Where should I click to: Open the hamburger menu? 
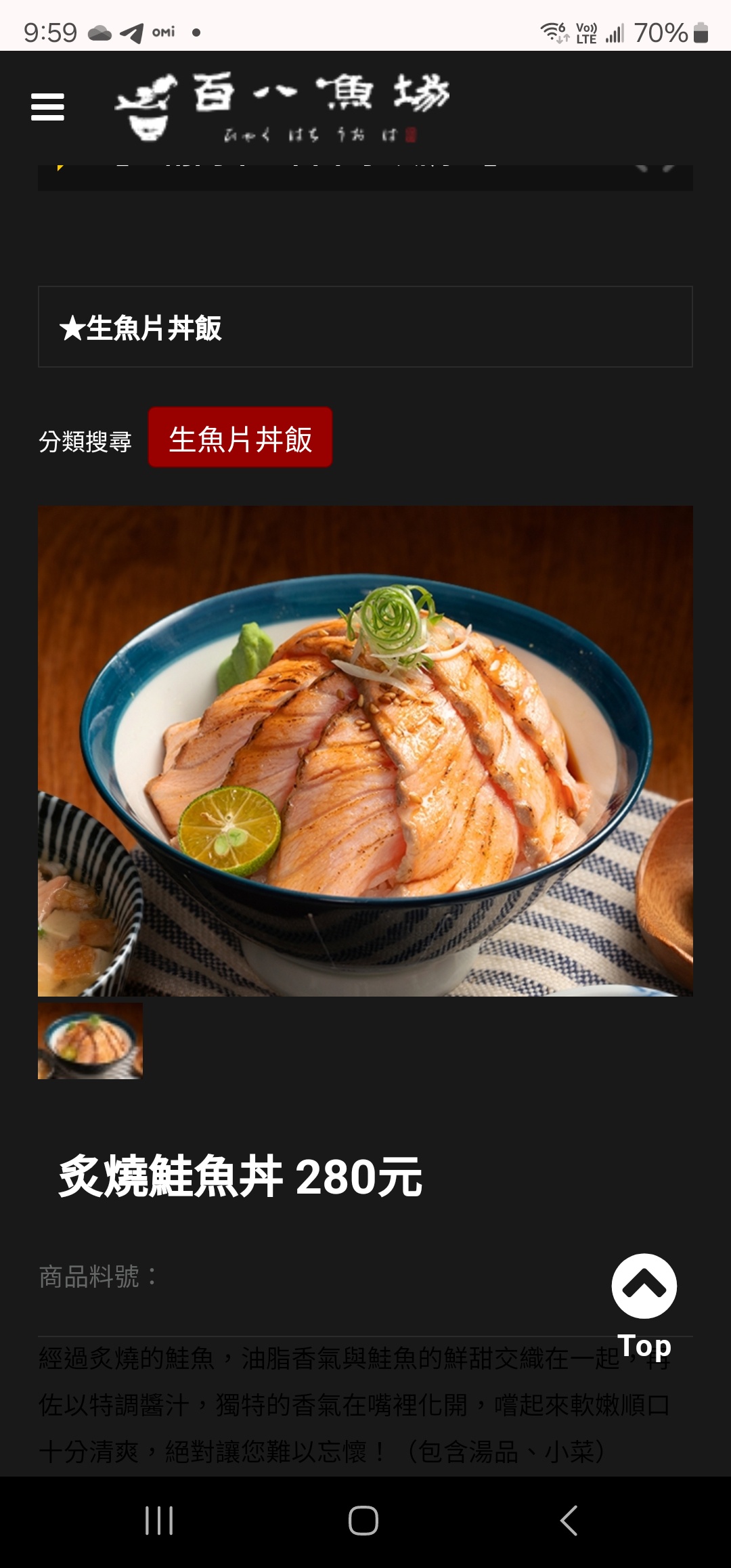coord(47,107)
